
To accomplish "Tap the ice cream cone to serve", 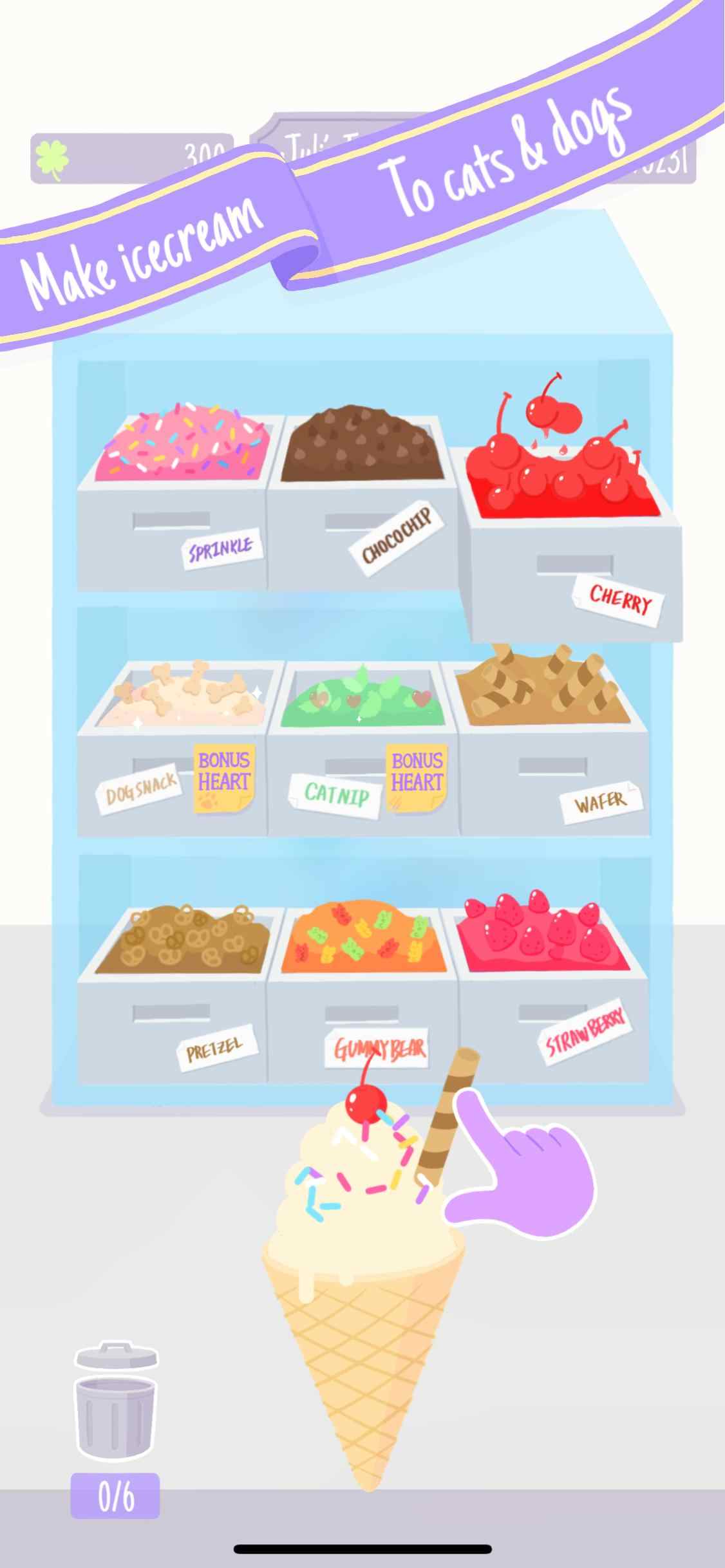I will 364,1281.
